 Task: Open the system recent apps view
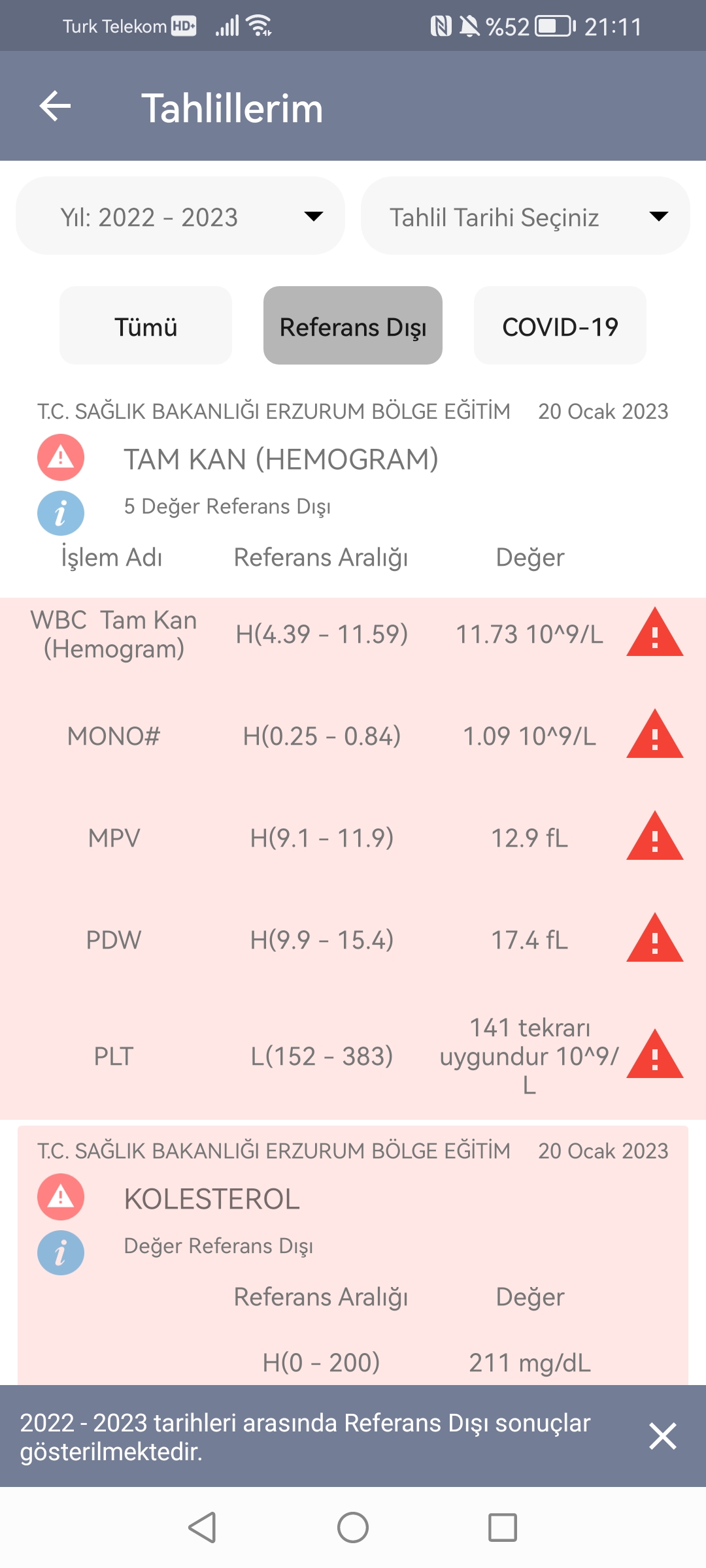coord(503,1527)
